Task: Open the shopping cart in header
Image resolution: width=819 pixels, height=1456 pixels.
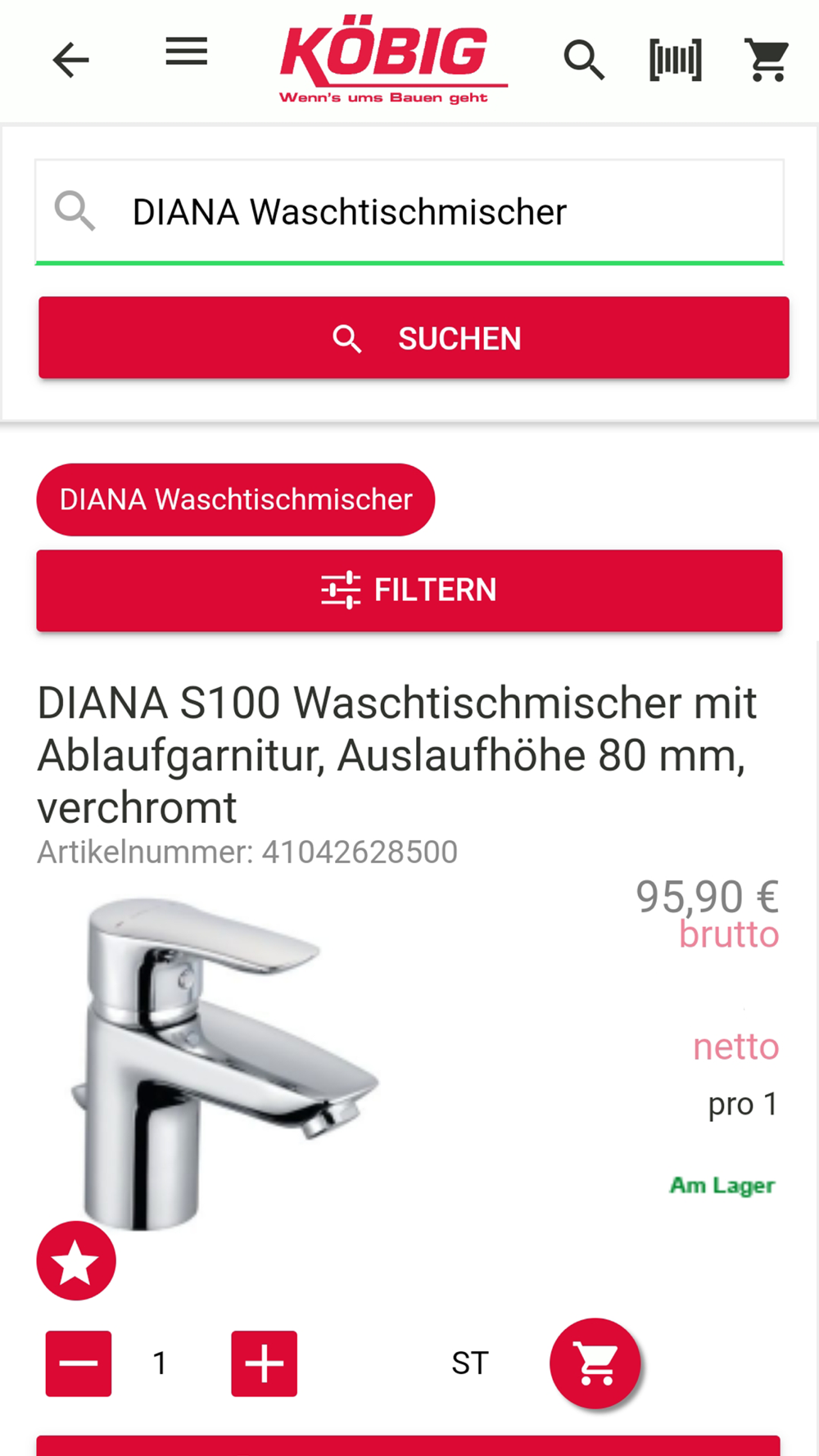Action: tap(767, 60)
